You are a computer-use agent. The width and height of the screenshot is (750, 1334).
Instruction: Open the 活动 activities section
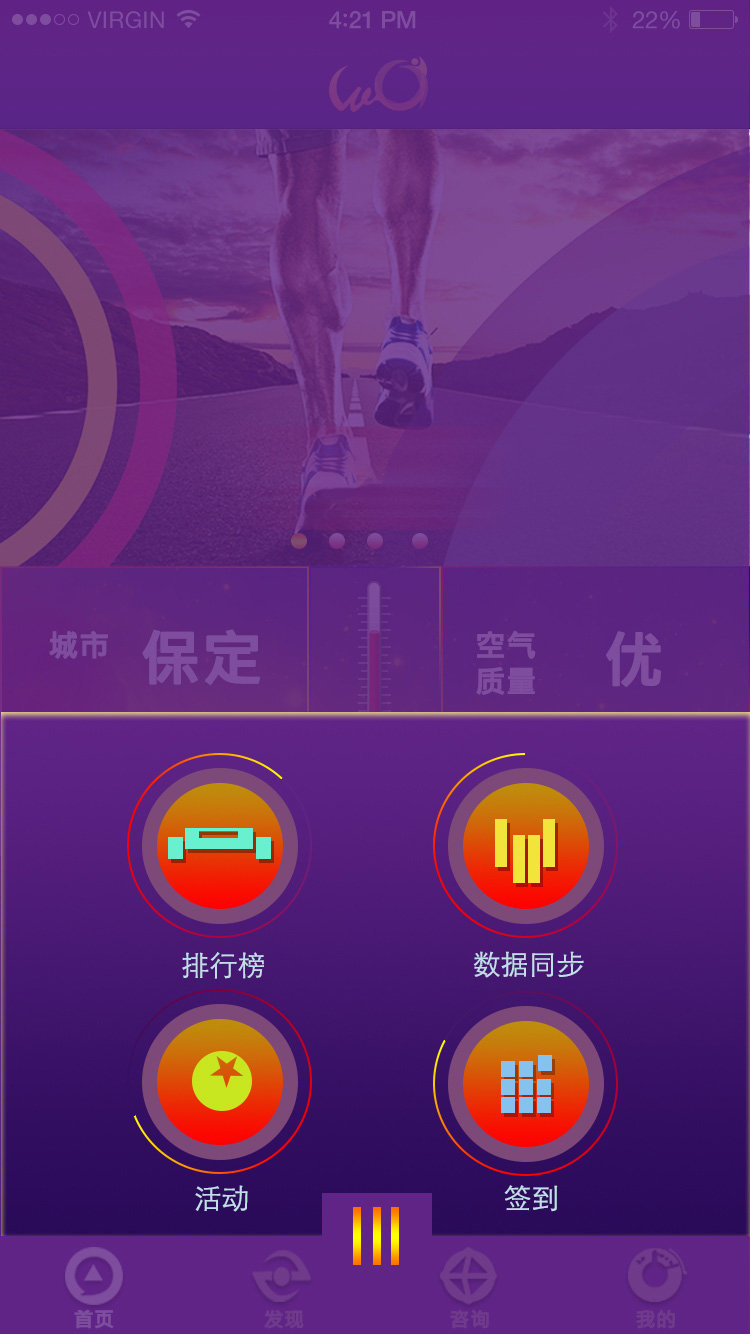[220, 1082]
